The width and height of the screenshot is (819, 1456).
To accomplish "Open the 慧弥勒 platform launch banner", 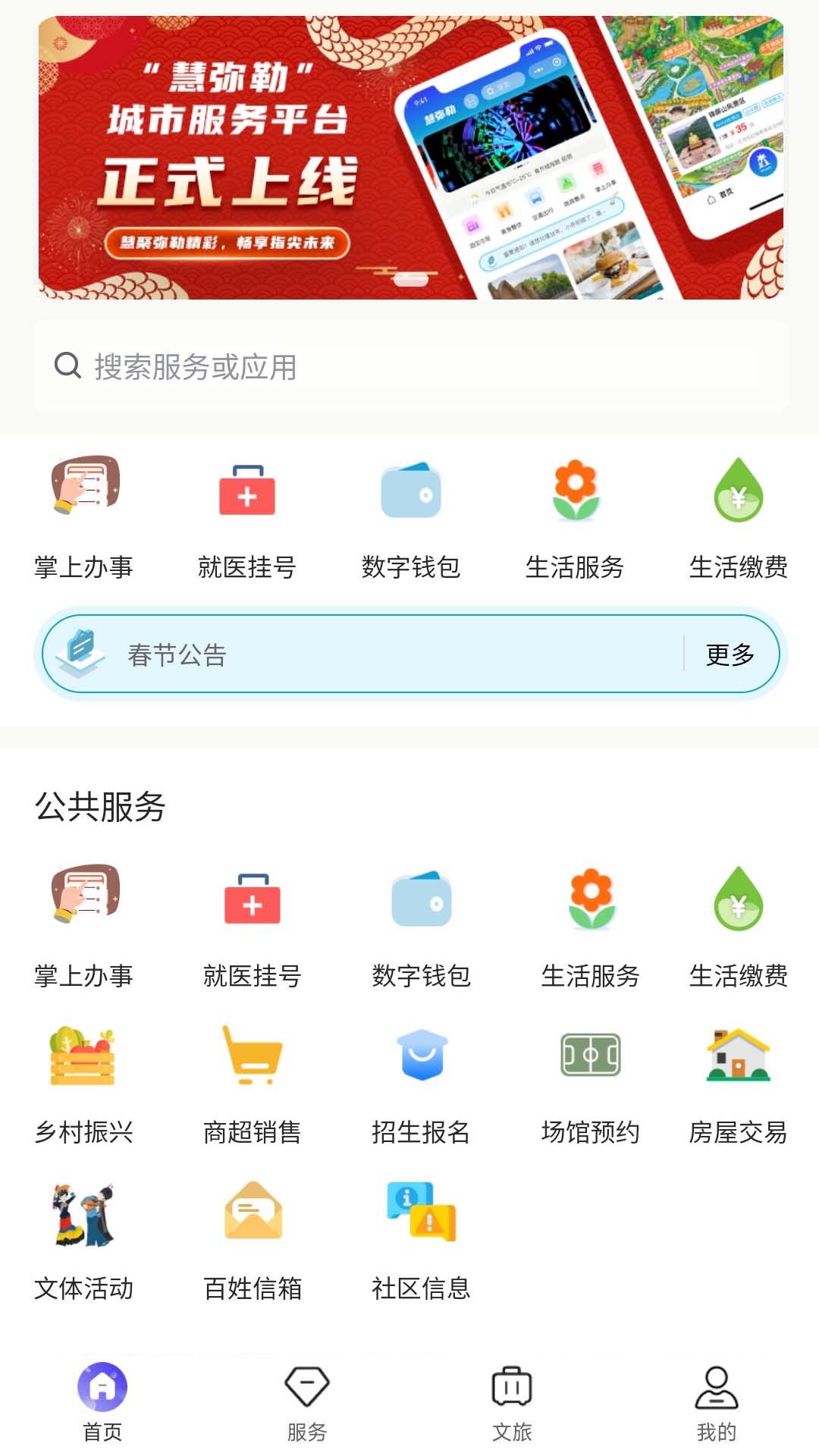I will pyautogui.click(x=410, y=158).
